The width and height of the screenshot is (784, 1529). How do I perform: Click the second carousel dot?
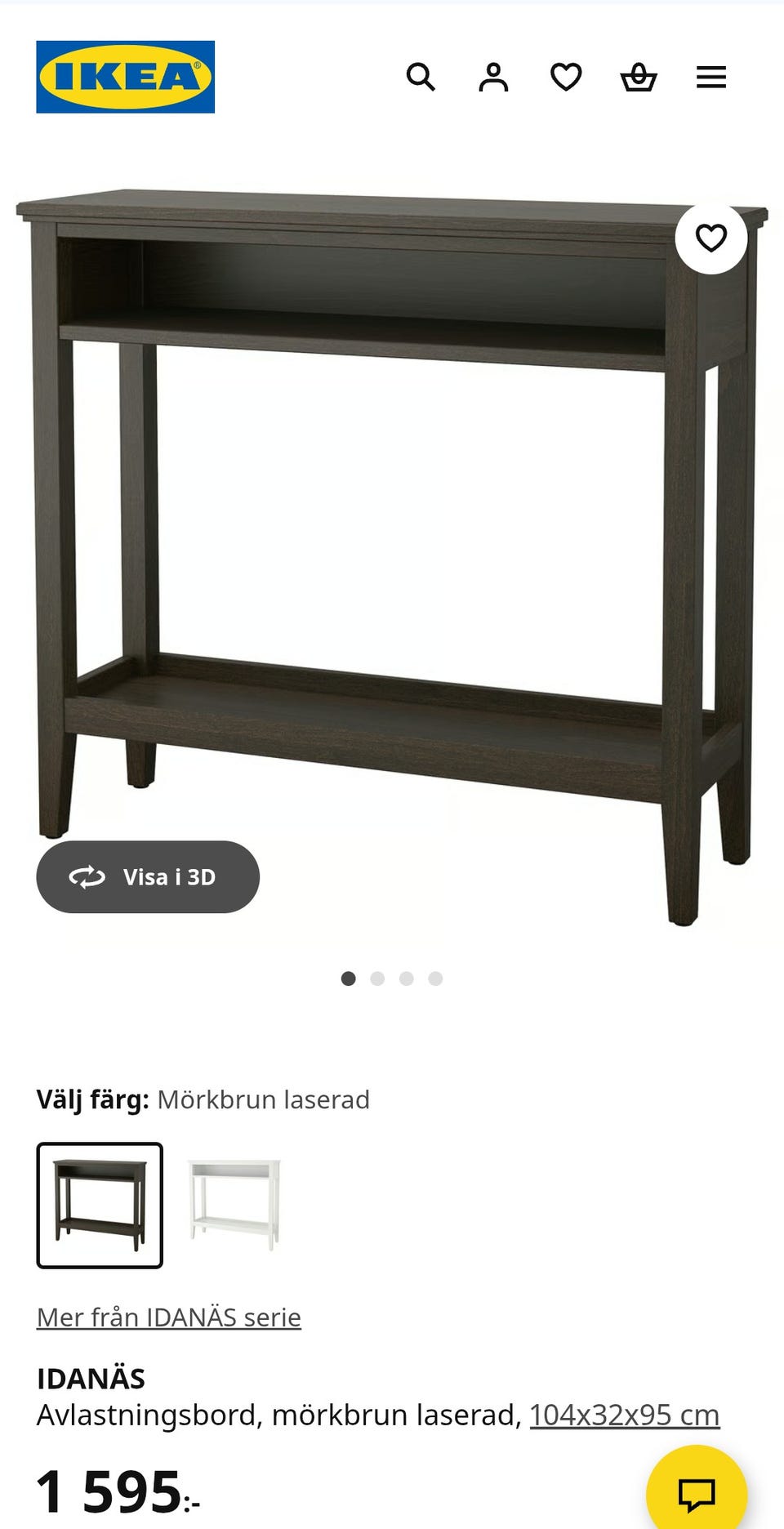click(x=377, y=976)
